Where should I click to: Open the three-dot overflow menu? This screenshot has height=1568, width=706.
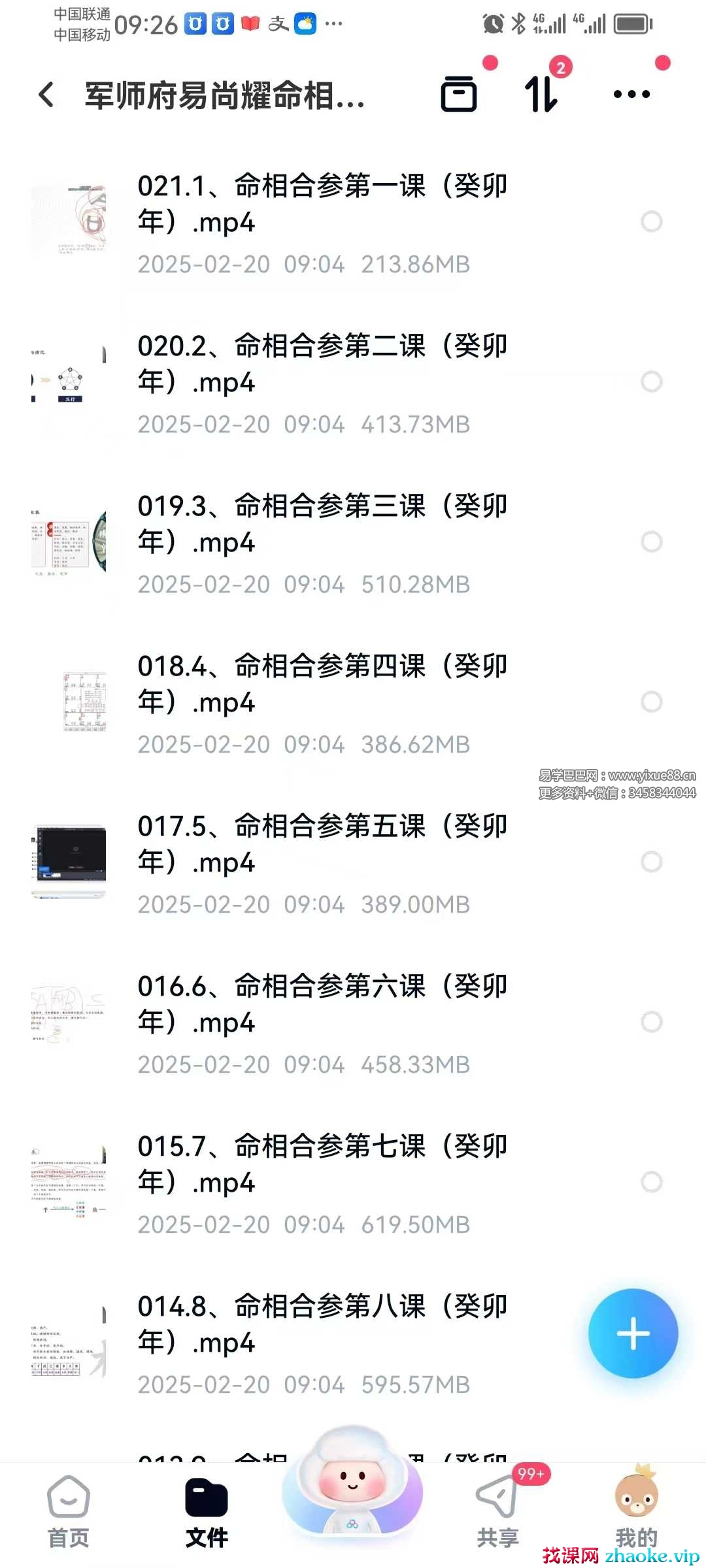click(631, 94)
